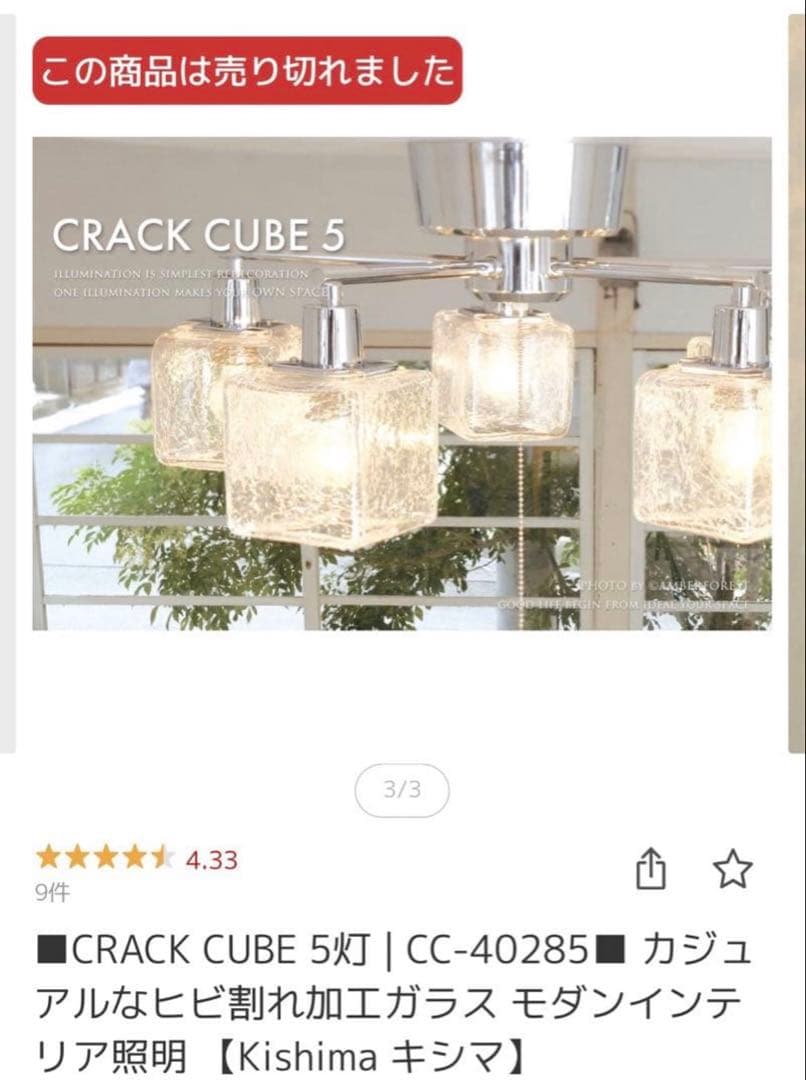View the 4.33 star rating reviews
The height and width of the screenshot is (1080, 806).
pos(137,858)
